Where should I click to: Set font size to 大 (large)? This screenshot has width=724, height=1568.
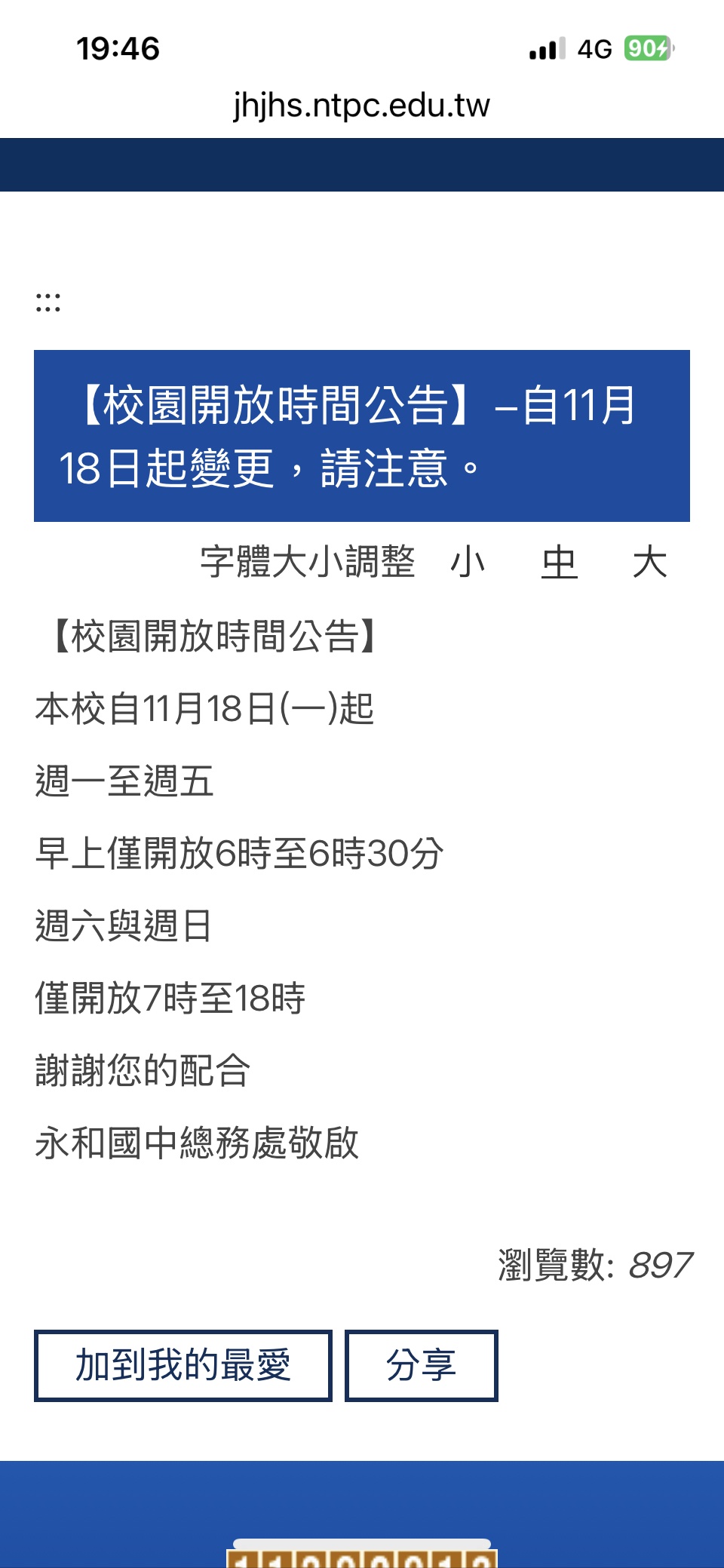(x=650, y=563)
